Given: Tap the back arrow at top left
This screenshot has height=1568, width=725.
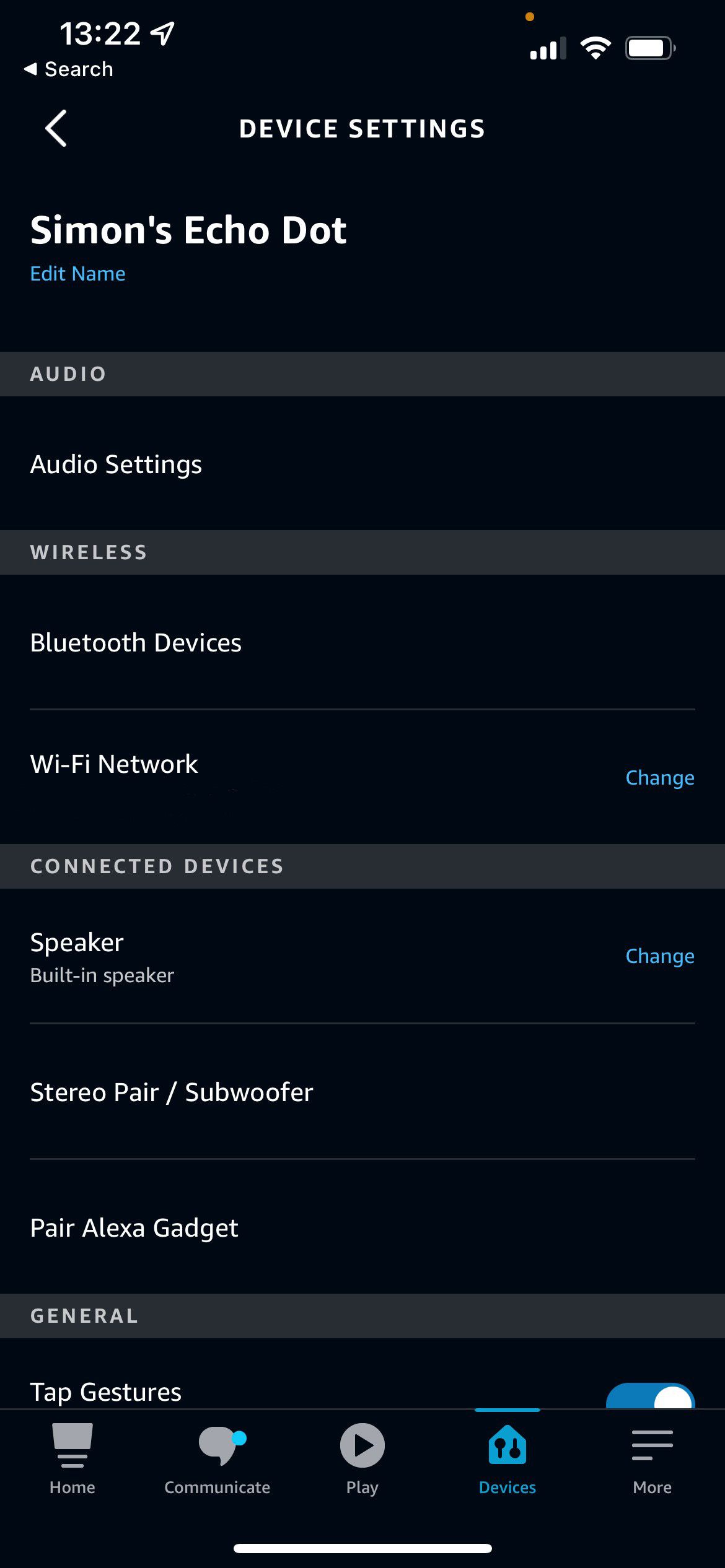Looking at the screenshot, I should 56,129.
